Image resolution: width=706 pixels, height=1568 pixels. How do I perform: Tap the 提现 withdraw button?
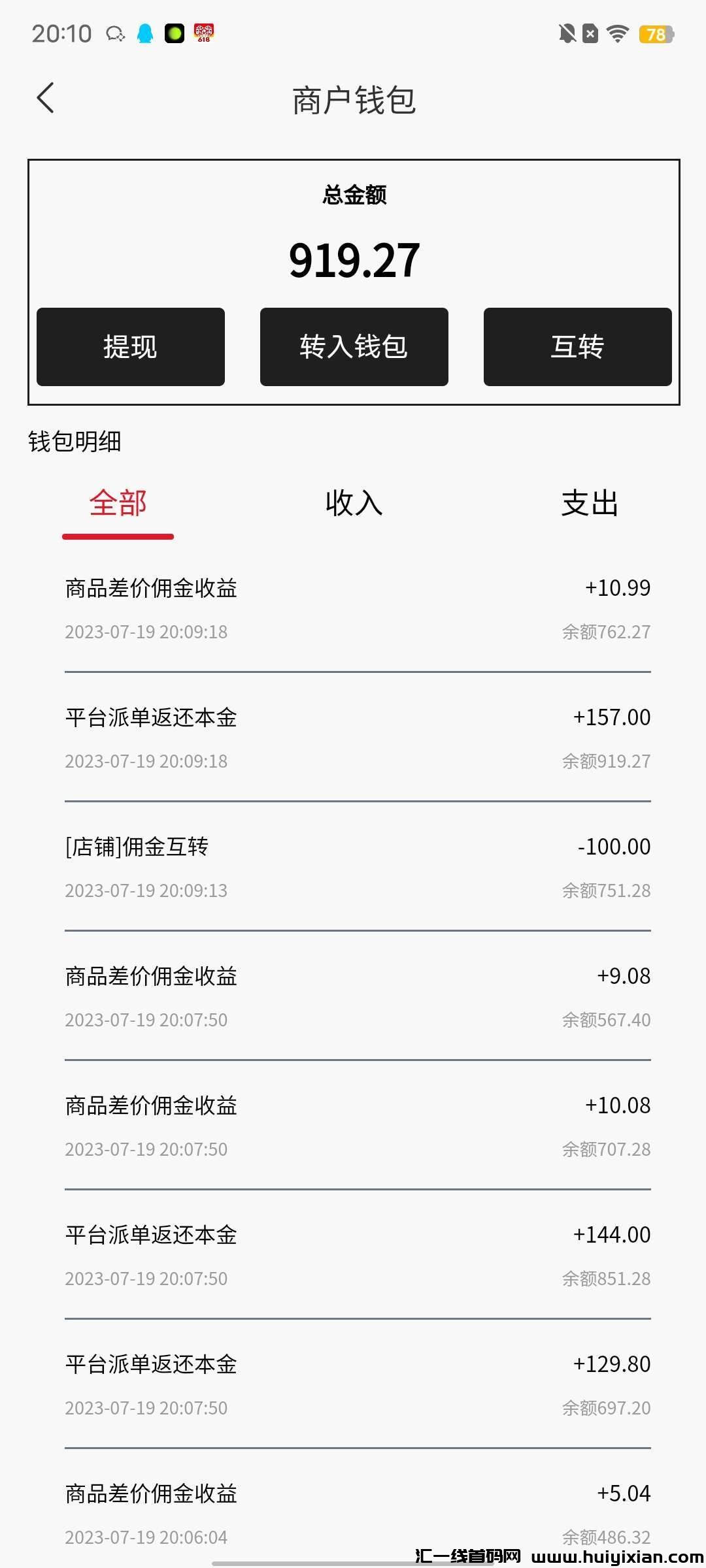click(131, 347)
